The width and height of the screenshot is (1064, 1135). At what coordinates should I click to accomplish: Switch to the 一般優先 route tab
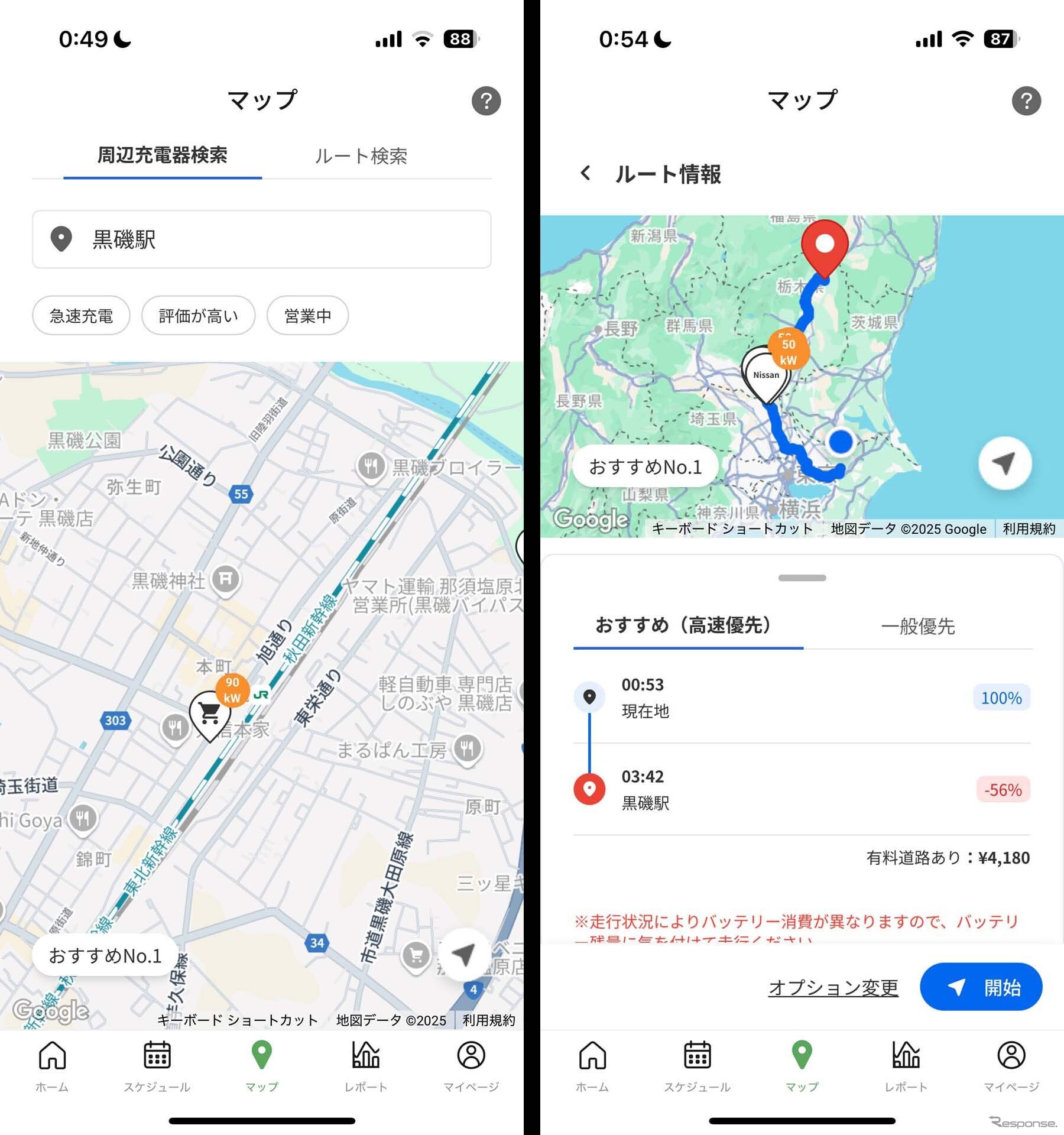[917, 626]
